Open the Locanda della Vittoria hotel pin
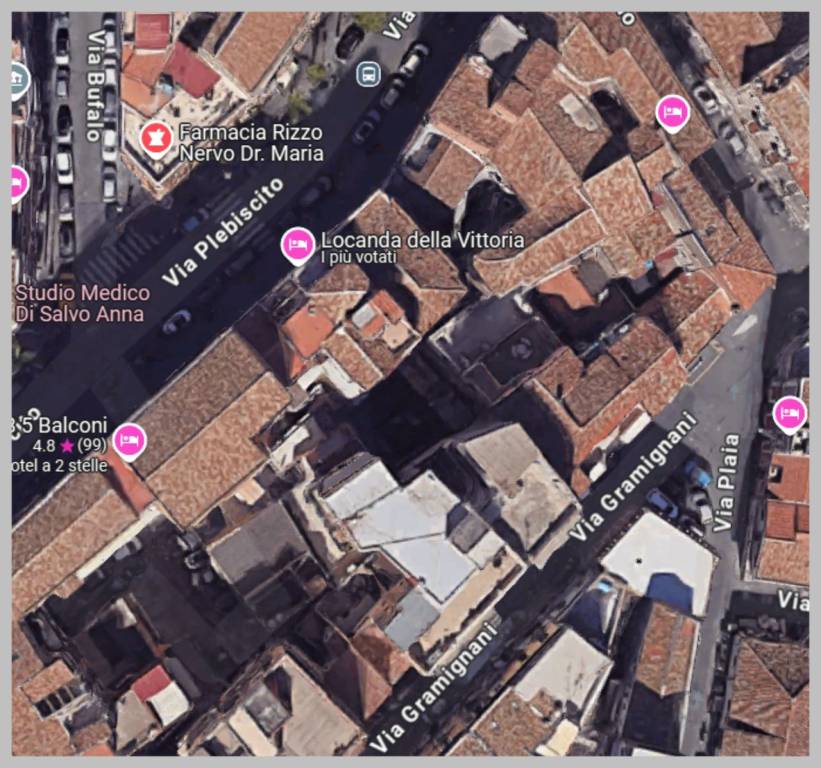The height and width of the screenshot is (768, 821). point(298,243)
